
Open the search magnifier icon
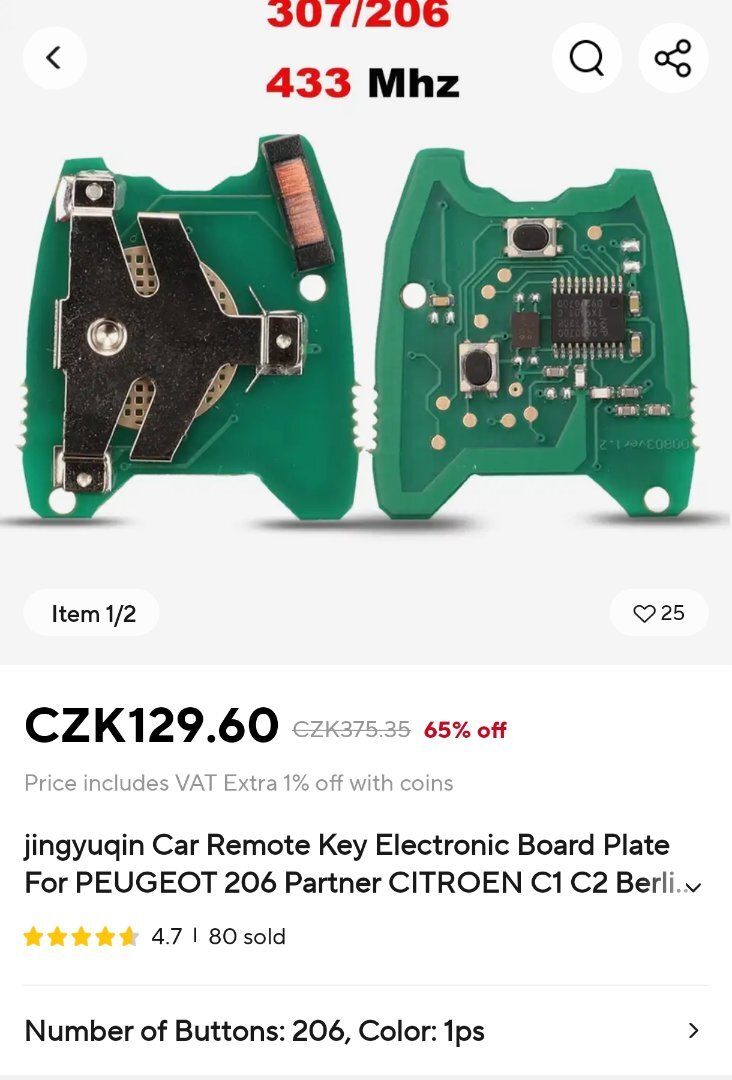(586, 58)
